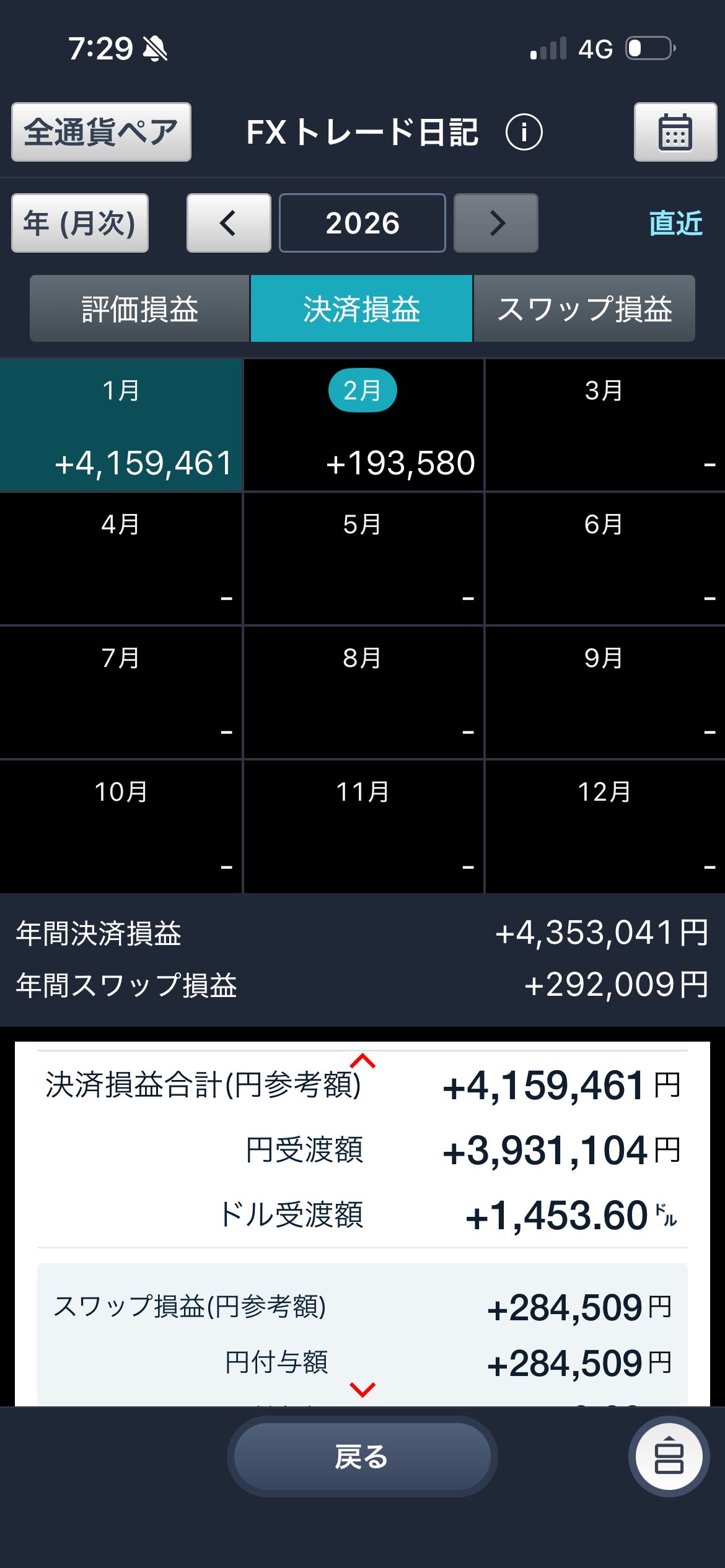Select the 決済損益 tab
This screenshot has height=1568, width=725.
[x=361, y=308]
